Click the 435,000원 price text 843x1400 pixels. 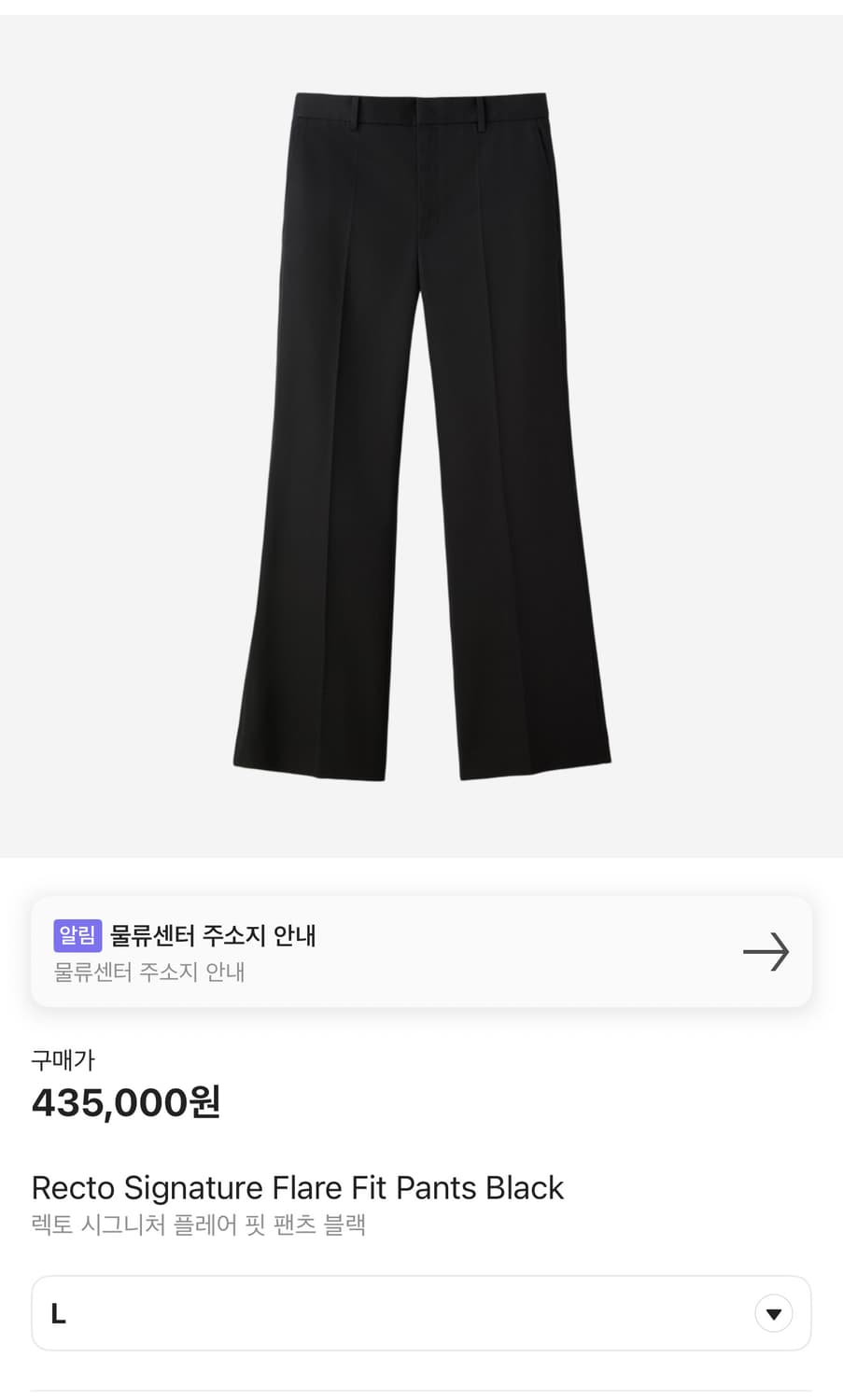click(x=124, y=1104)
